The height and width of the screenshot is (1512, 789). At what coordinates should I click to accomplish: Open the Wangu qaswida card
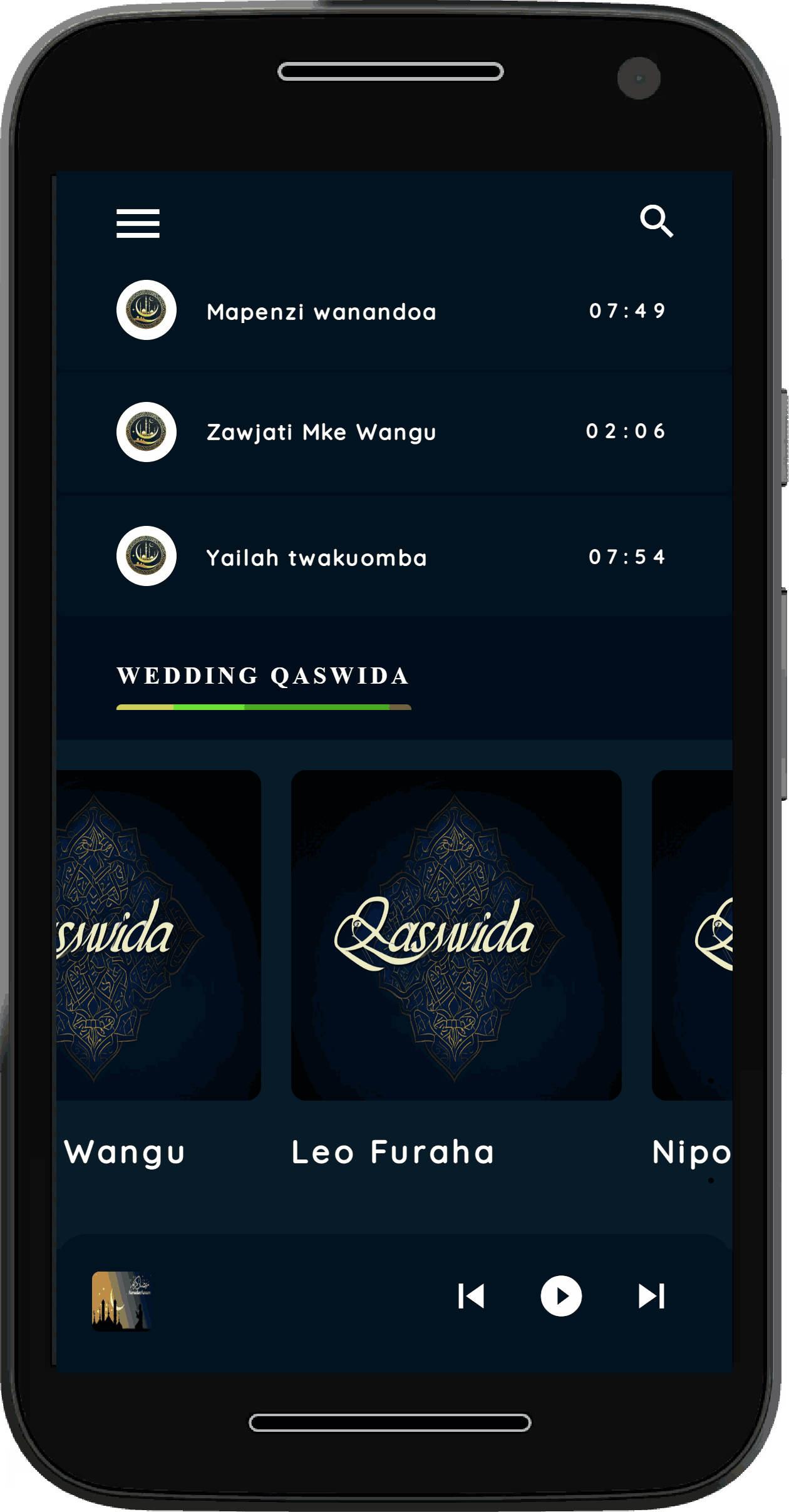click(158, 935)
